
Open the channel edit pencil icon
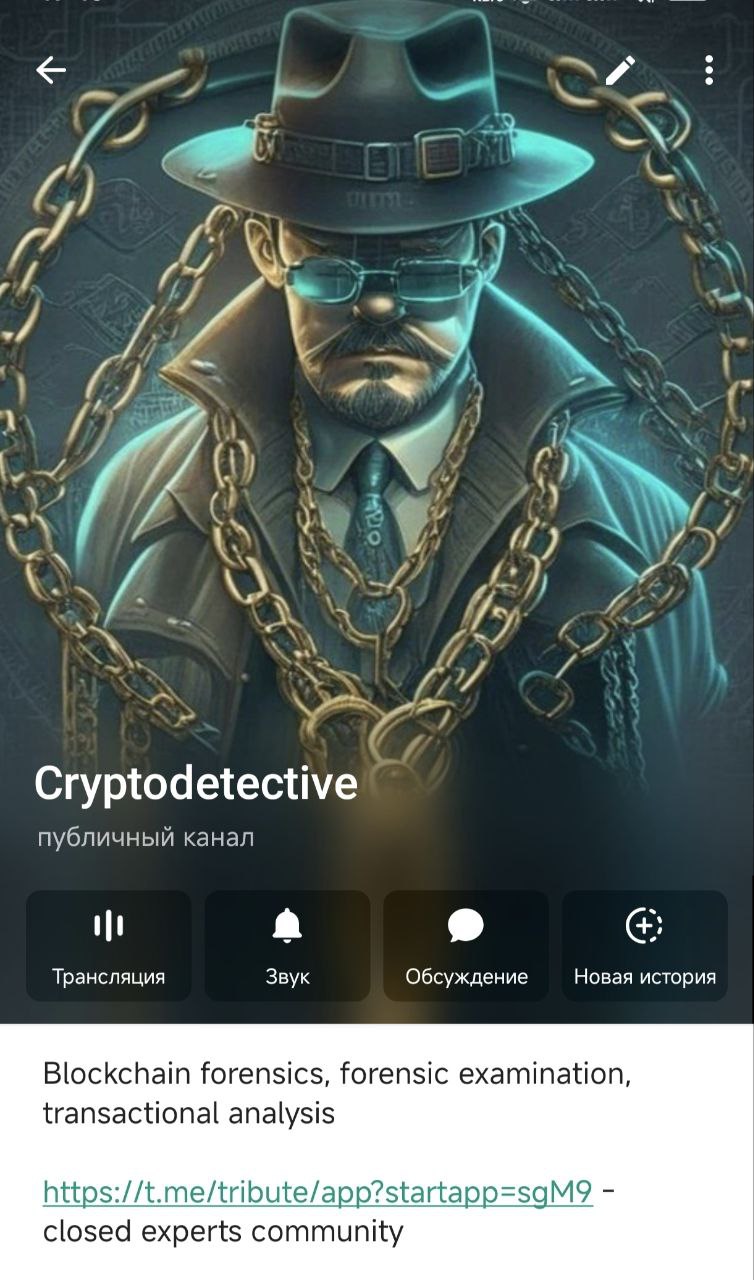pos(622,70)
